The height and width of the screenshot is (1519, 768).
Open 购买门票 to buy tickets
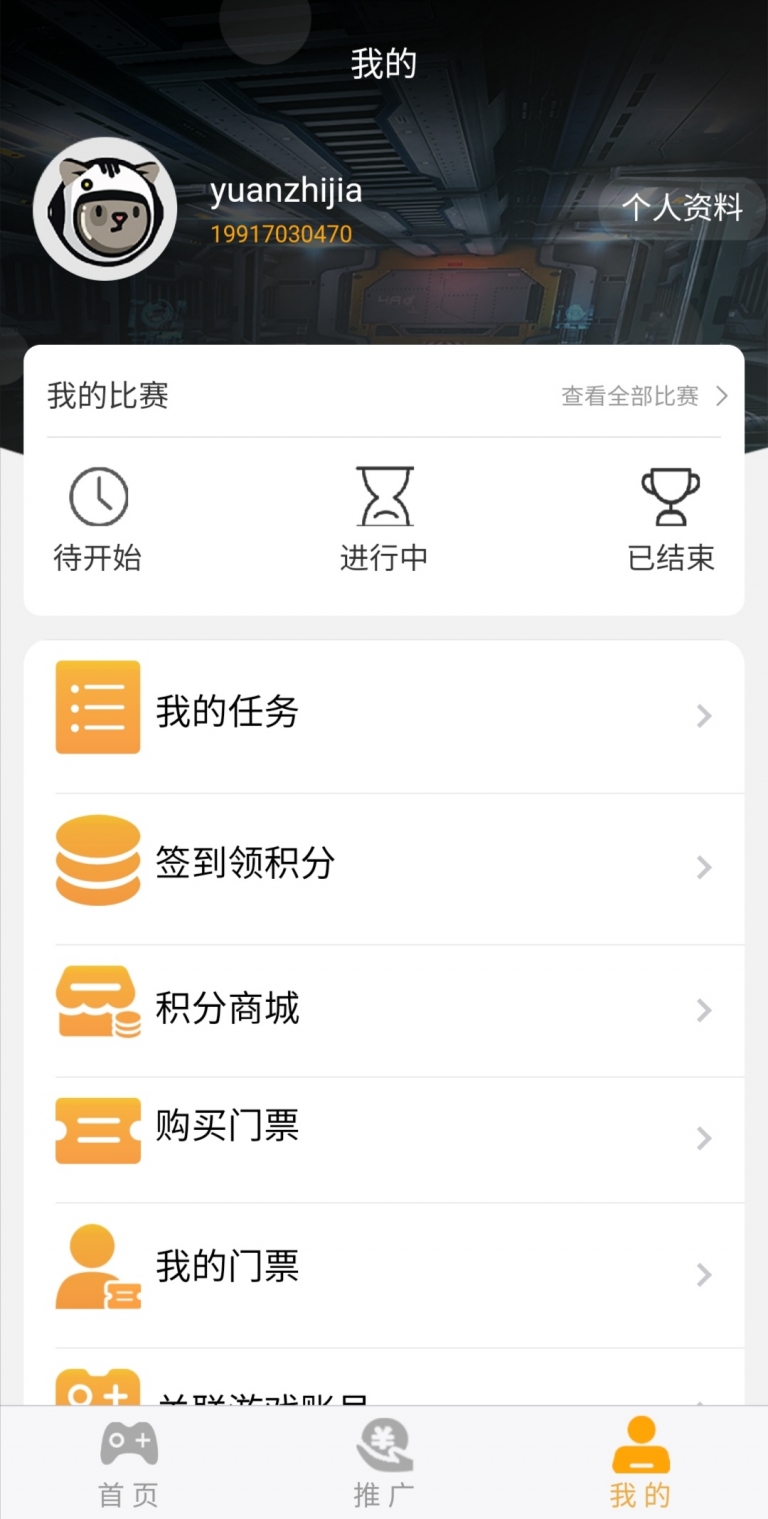384,1137
